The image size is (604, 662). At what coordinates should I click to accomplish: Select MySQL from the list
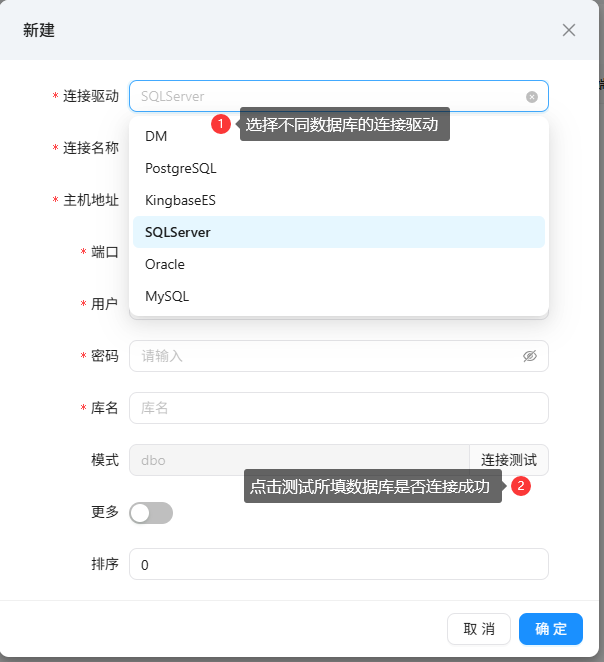pyautogui.click(x=167, y=296)
